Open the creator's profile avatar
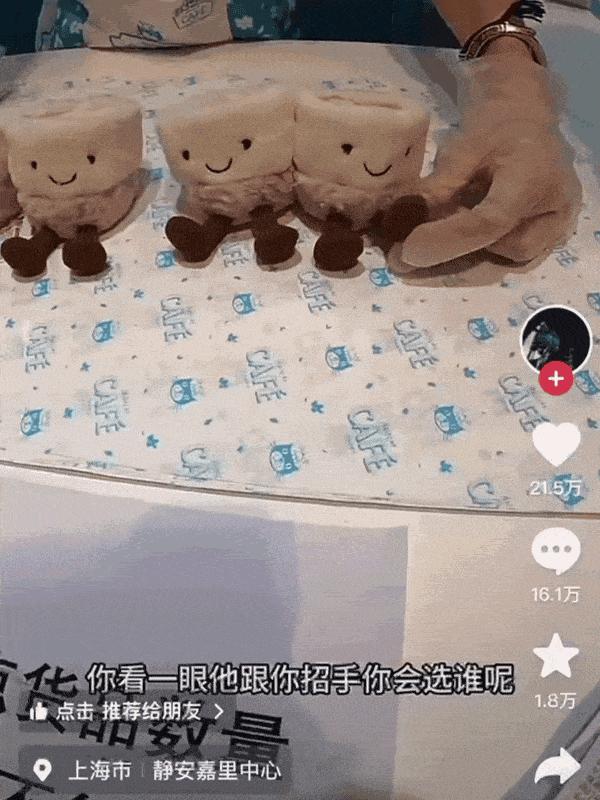This screenshot has height=800, width=600. [x=555, y=339]
